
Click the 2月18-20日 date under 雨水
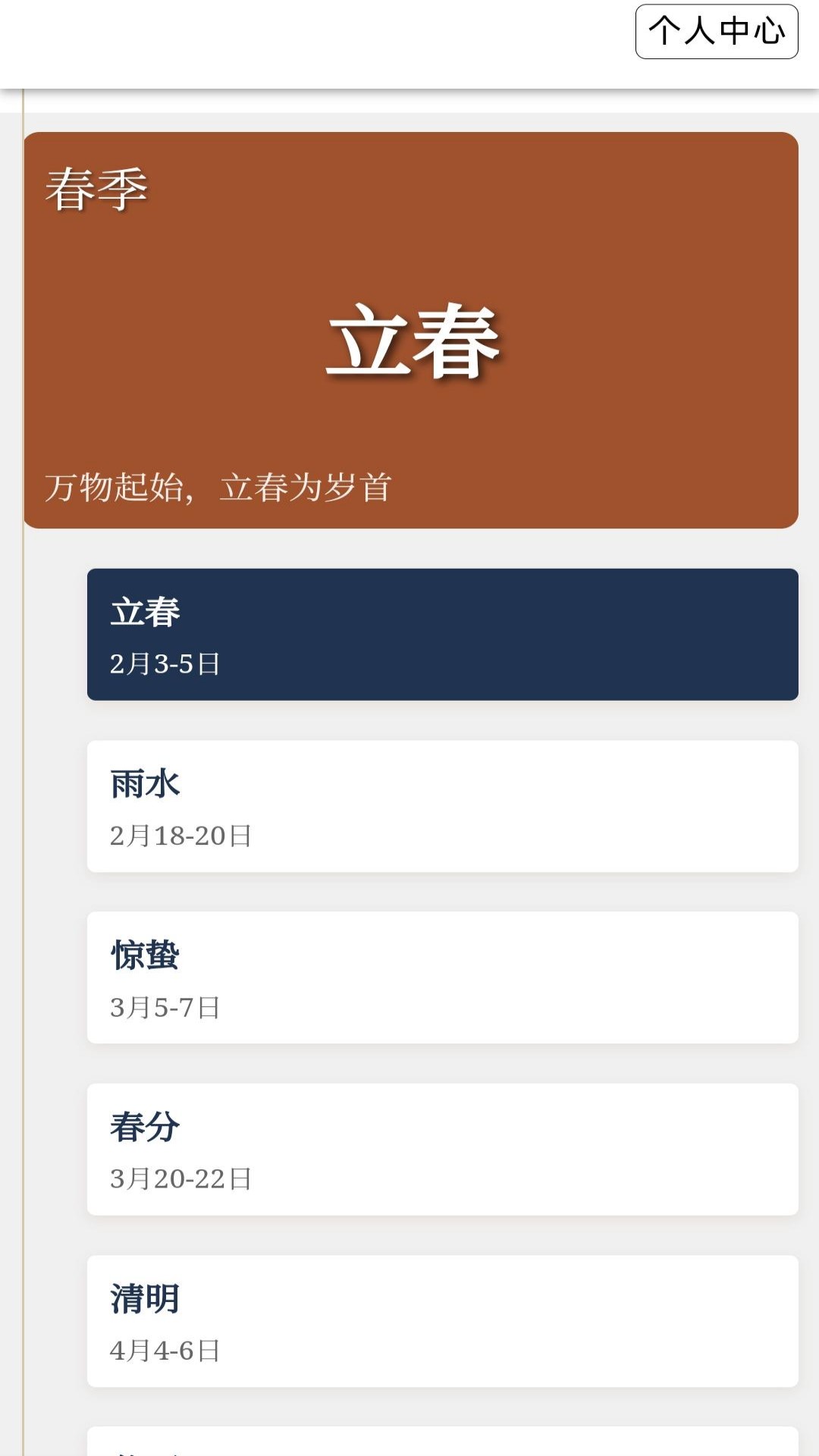(182, 834)
